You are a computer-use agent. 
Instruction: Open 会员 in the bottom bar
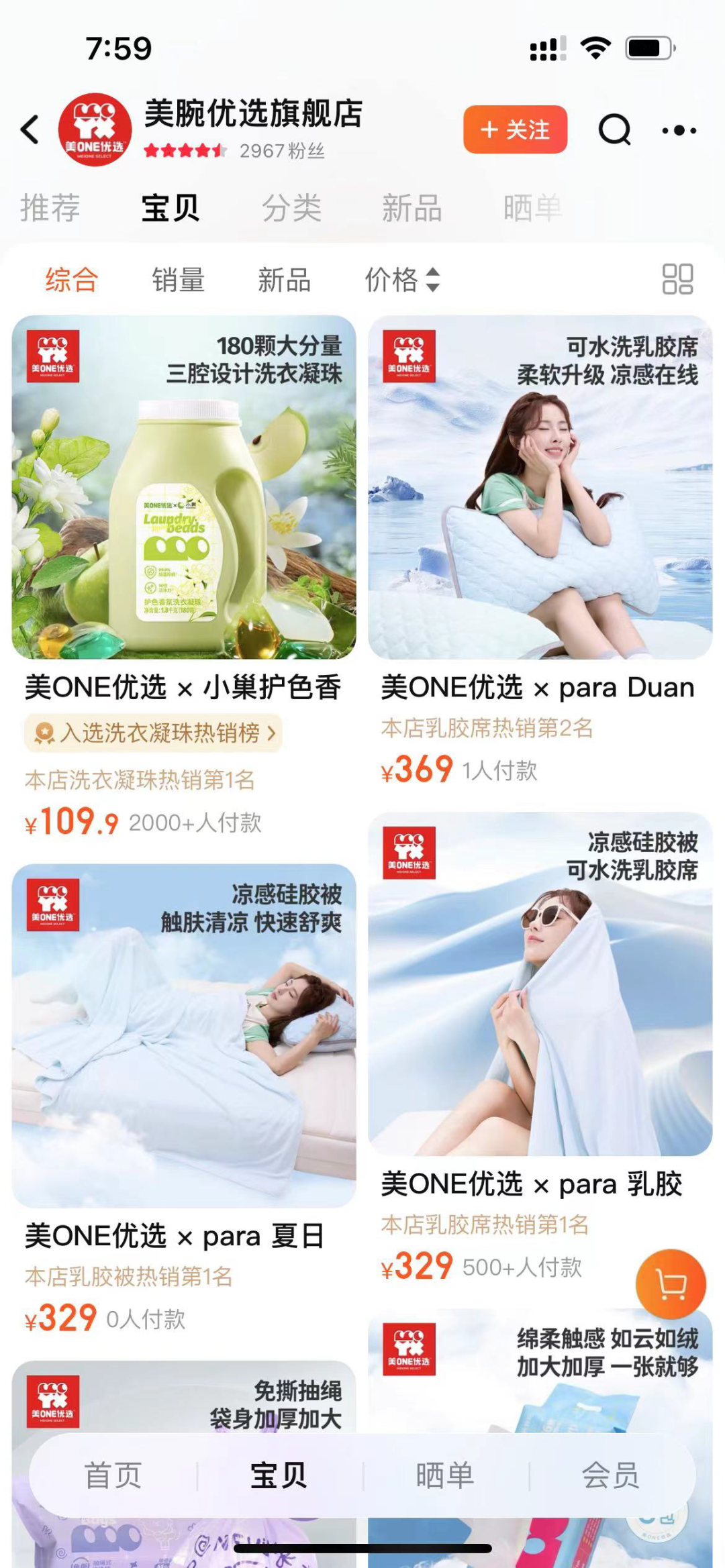(x=610, y=1475)
